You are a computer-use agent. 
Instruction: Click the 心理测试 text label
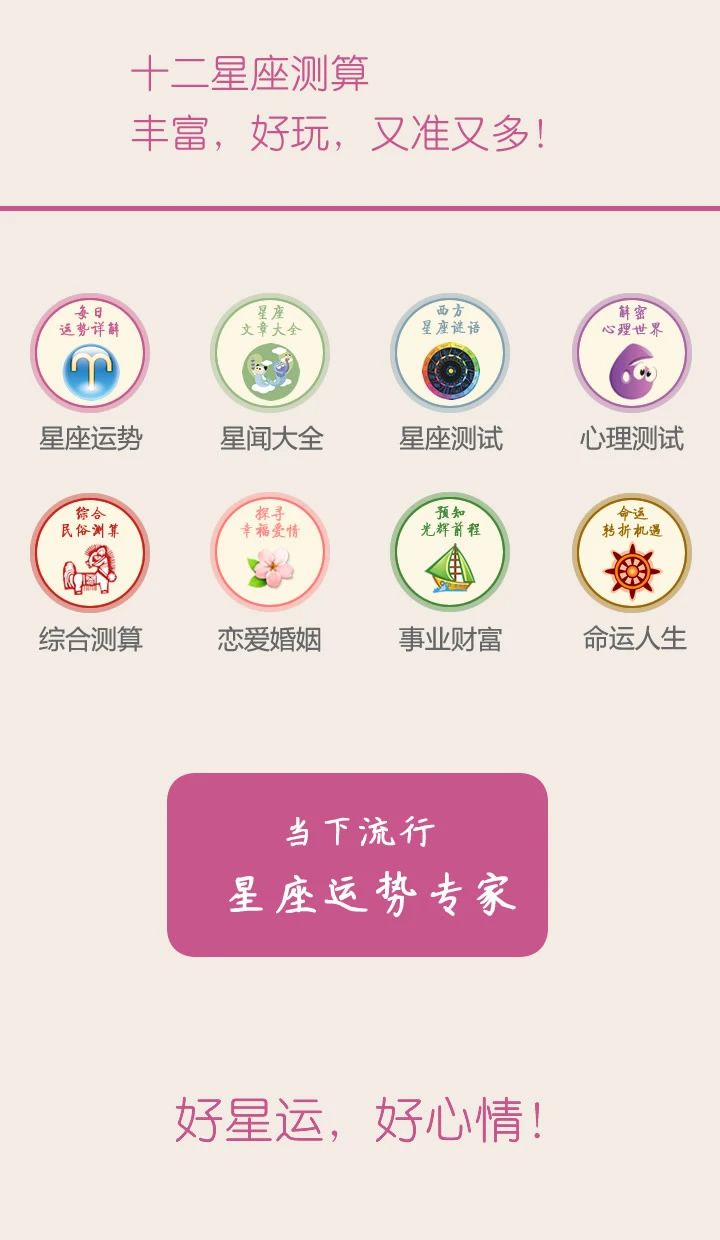pos(632,434)
